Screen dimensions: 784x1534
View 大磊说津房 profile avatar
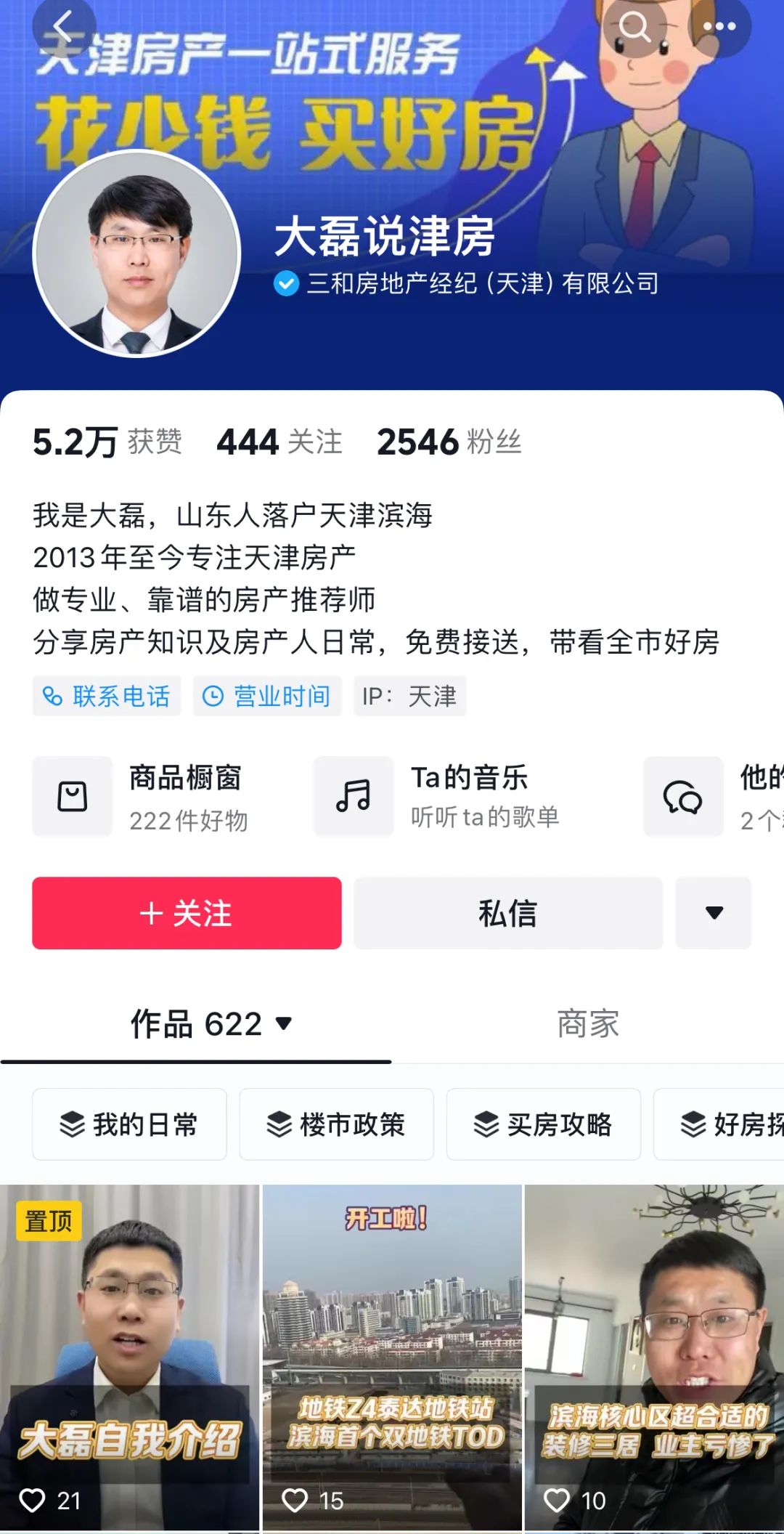click(x=136, y=254)
